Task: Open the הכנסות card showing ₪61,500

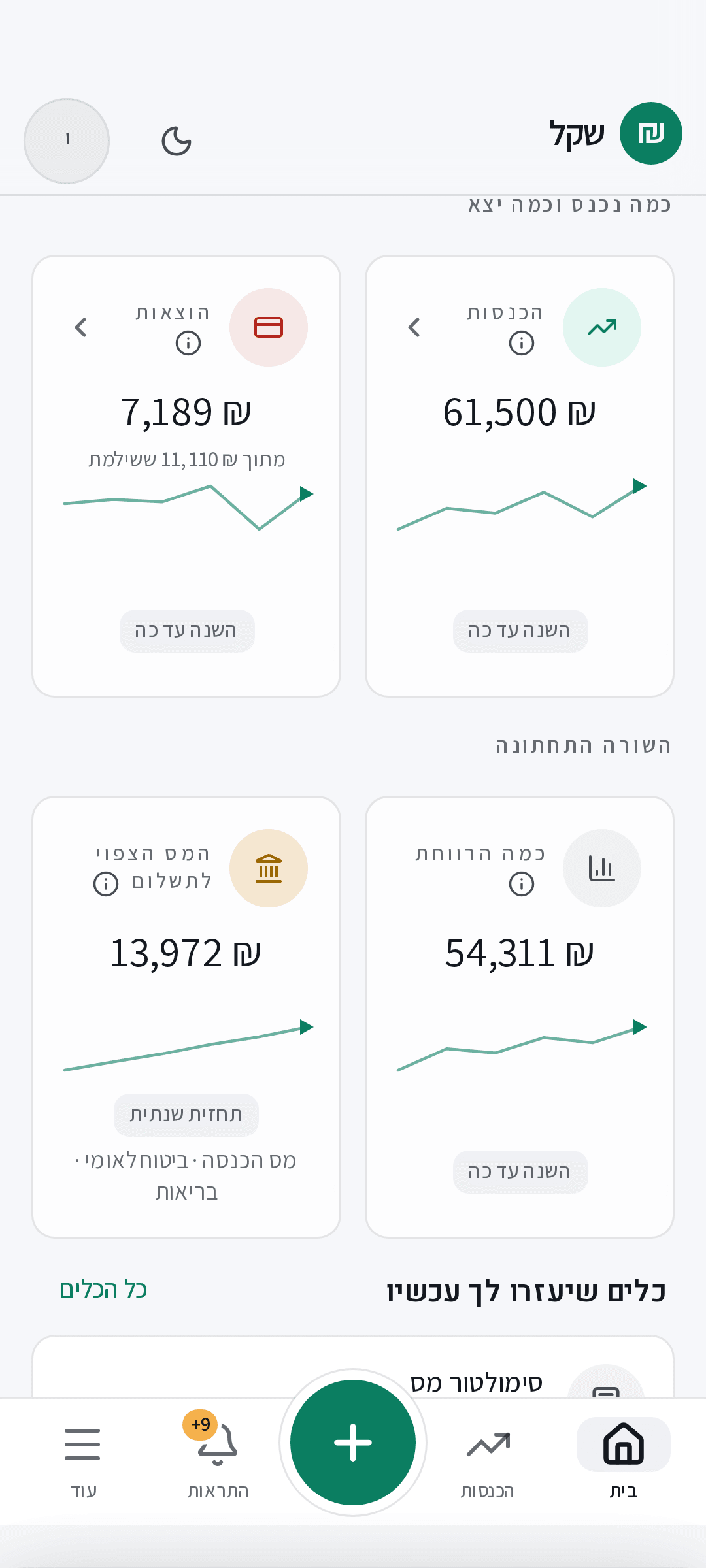Action: click(520, 476)
